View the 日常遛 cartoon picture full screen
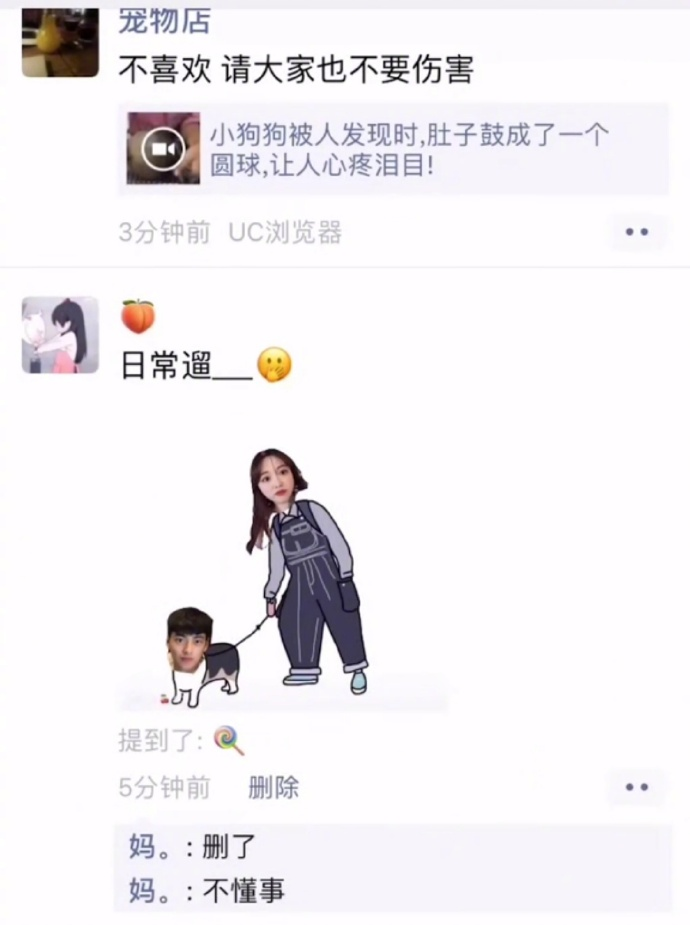This screenshot has width=690, height=925. point(282,570)
